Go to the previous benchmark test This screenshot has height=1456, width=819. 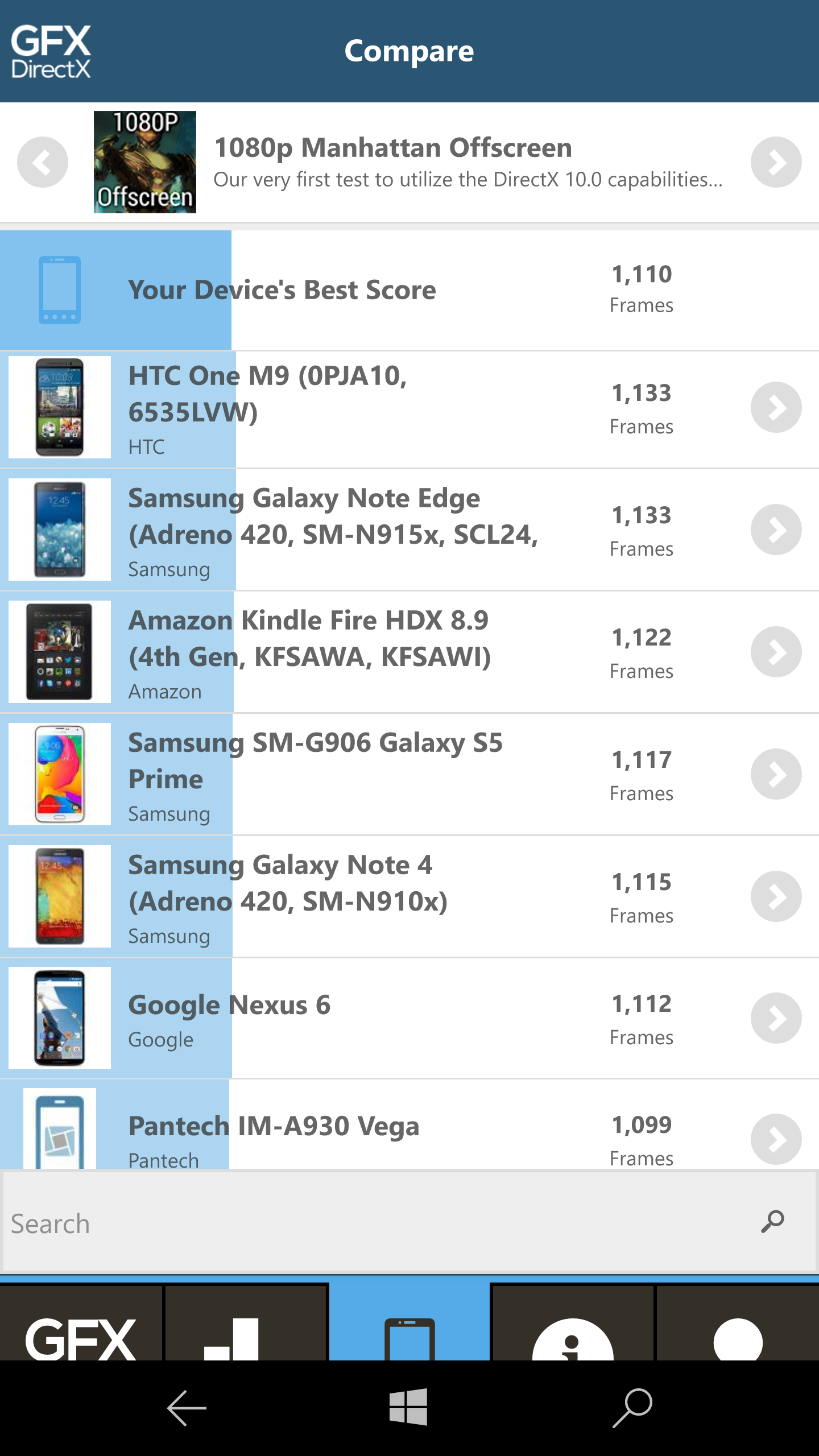coord(43,162)
